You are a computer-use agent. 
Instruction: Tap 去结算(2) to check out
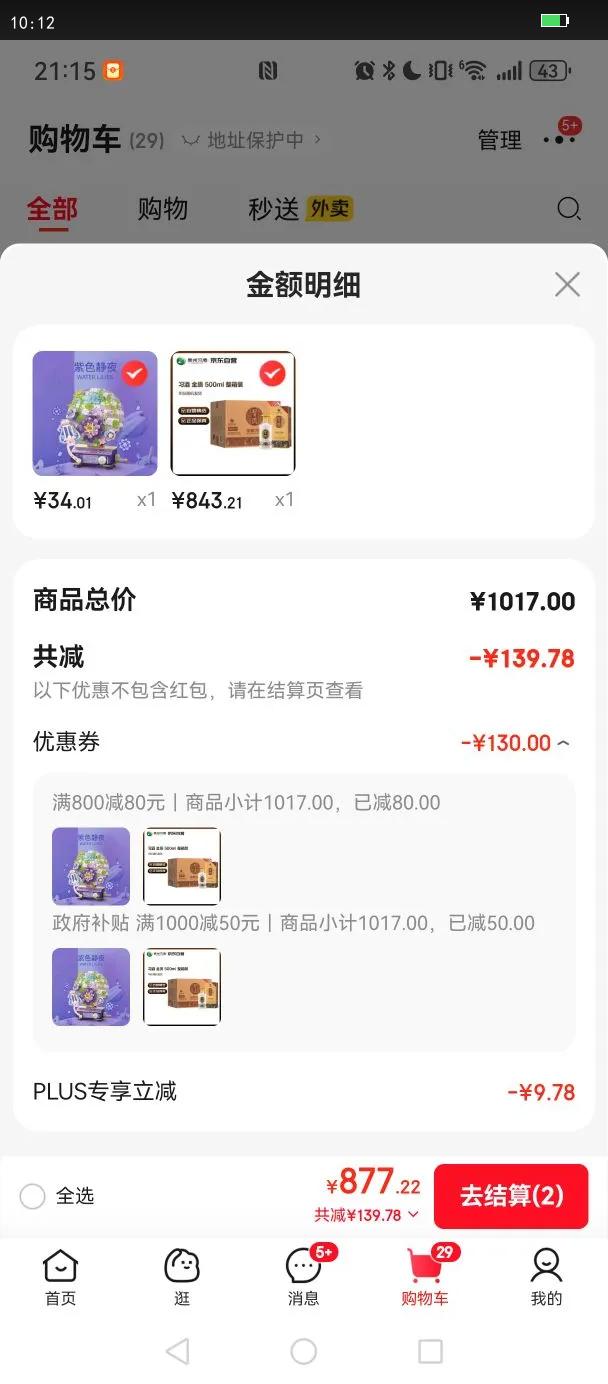[x=511, y=1196]
